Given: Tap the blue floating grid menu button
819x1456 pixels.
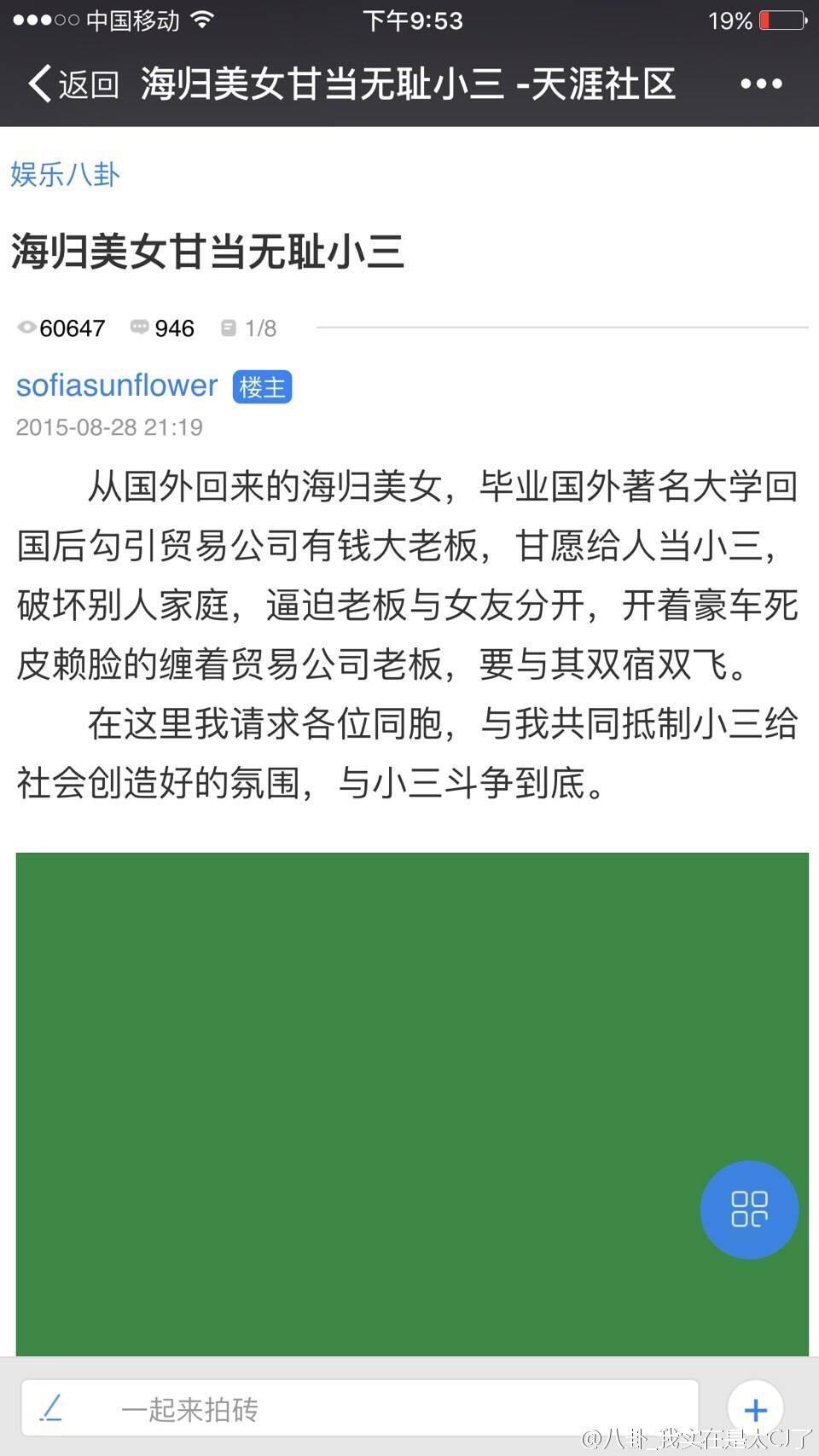Looking at the screenshot, I should pos(749,1209).
